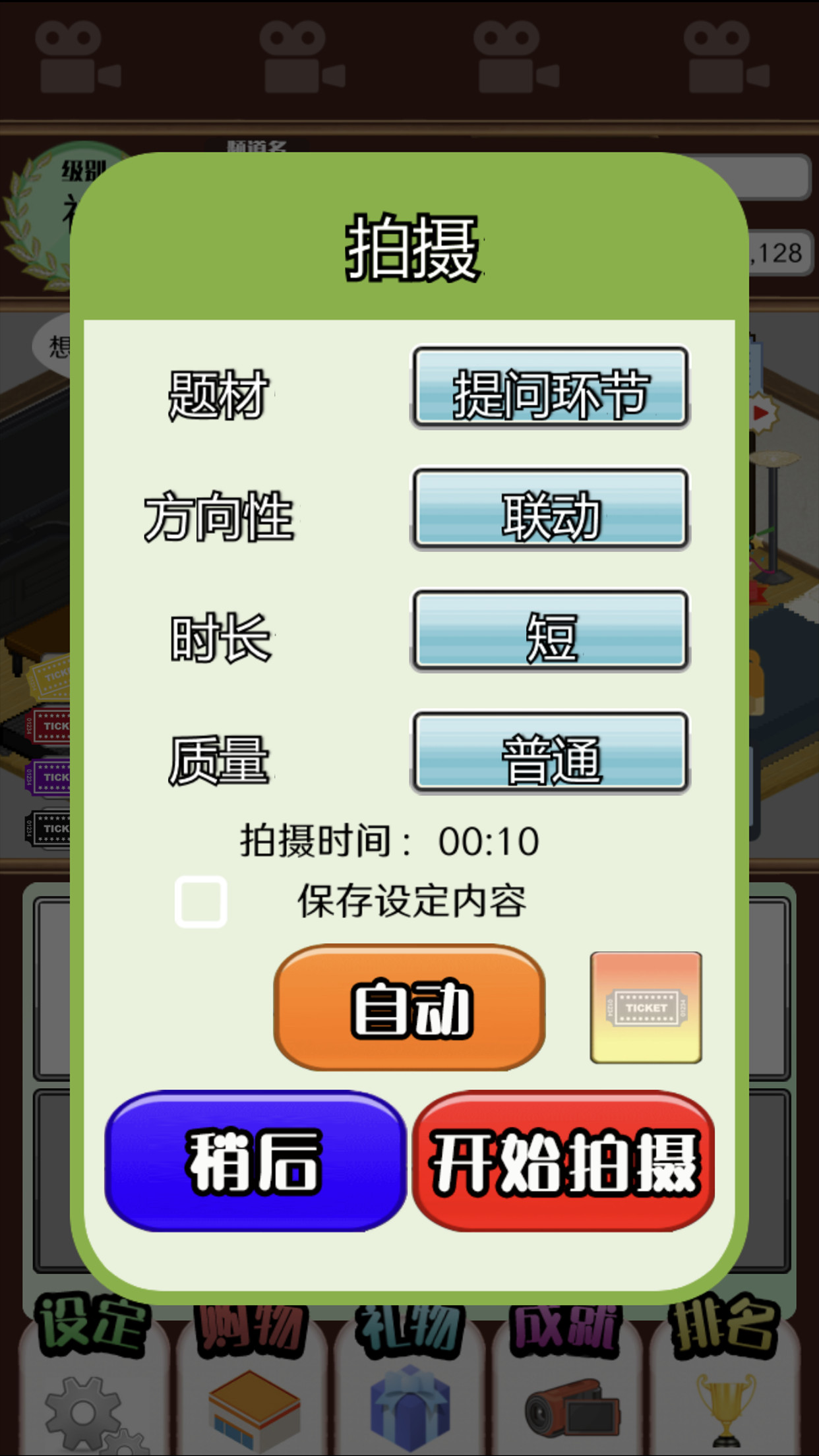This screenshot has width=819, height=1456.
Task: Click the 级别 laurel wreath badge
Action: 40,218
